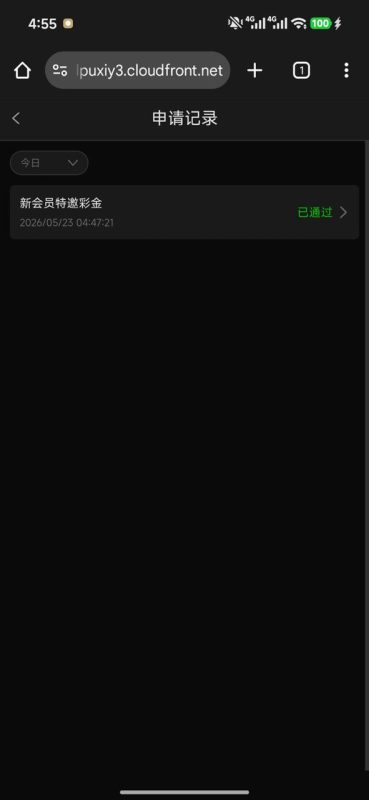Open the browser overflow menu
This screenshot has height=800, width=369.
[346, 70]
